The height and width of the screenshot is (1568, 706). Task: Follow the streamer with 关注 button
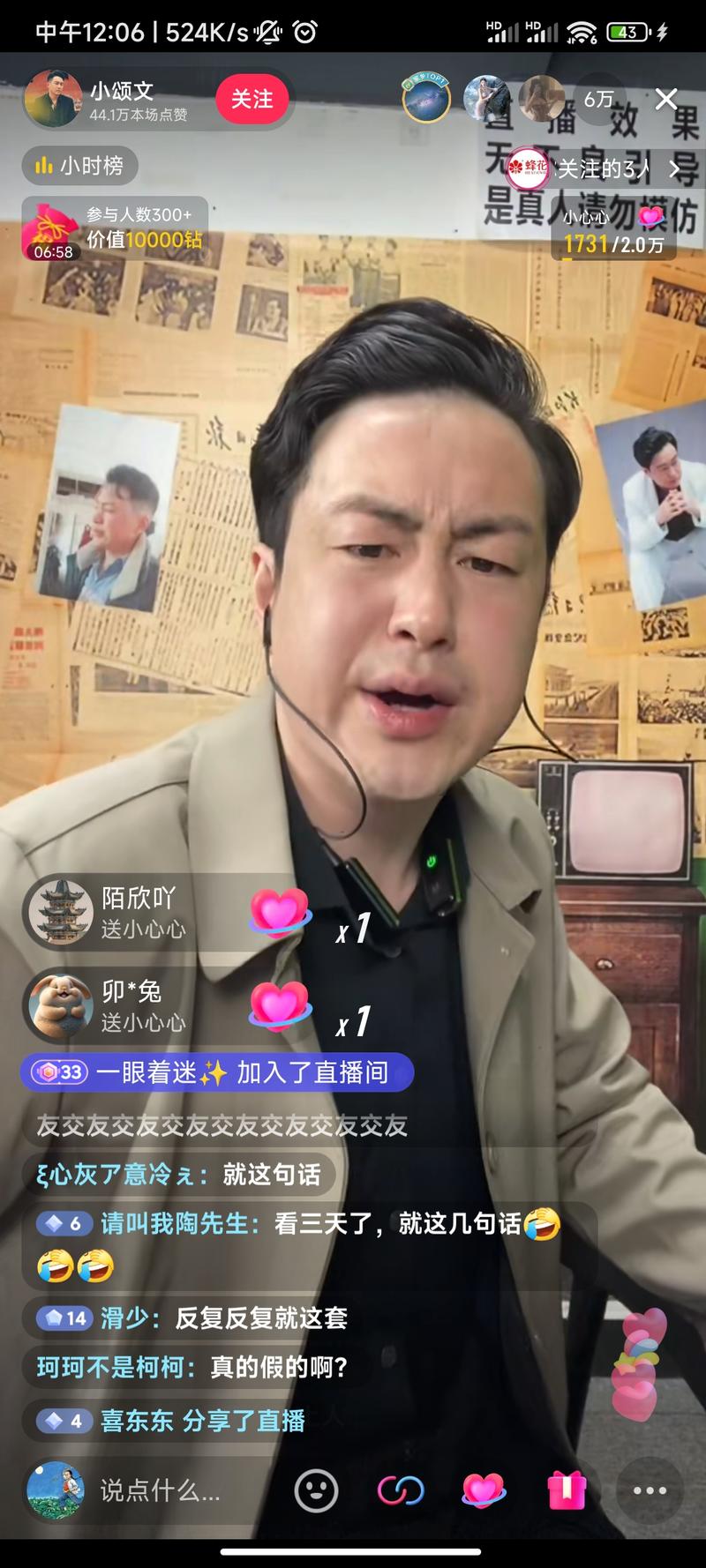coord(252,99)
